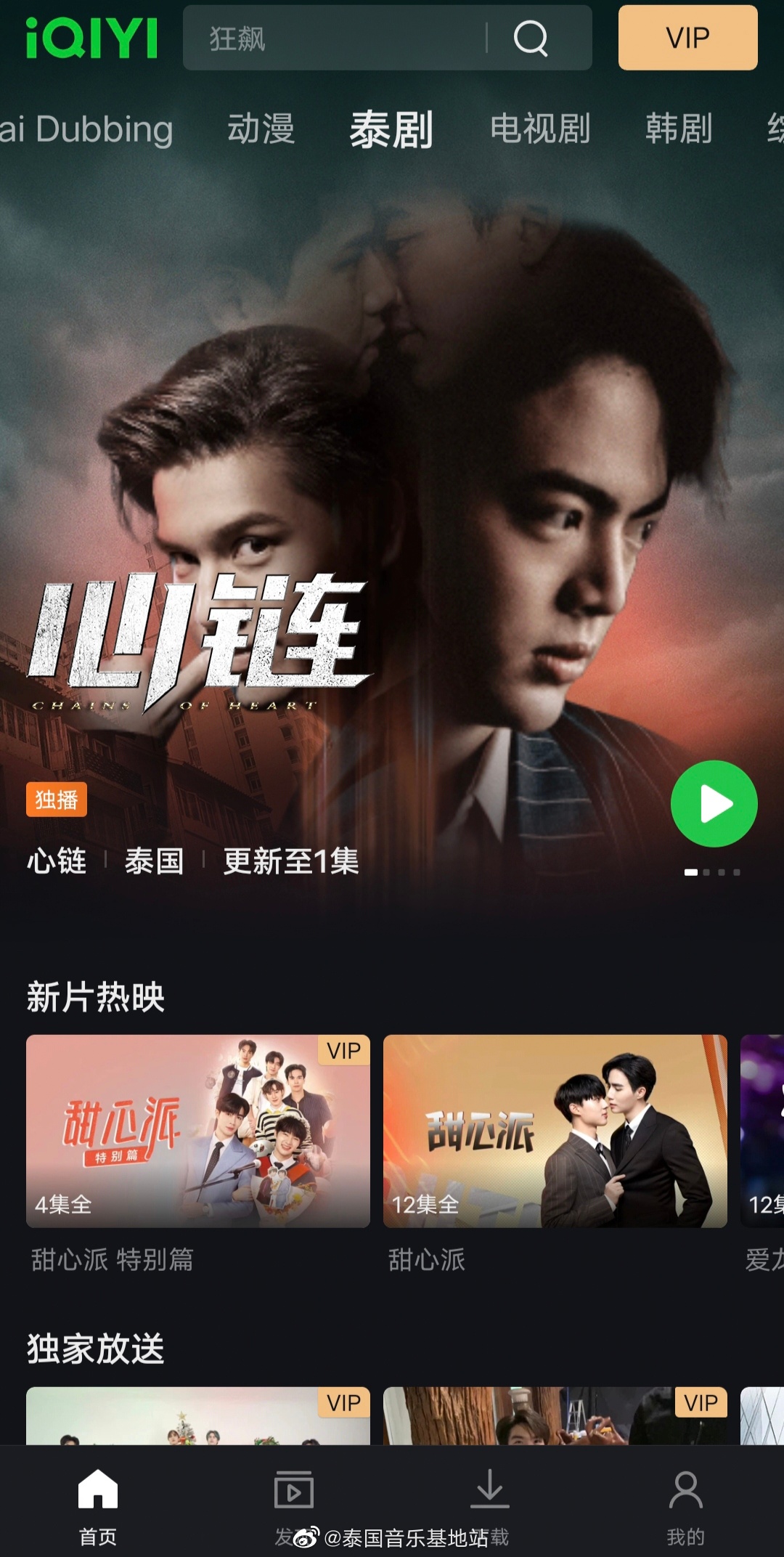Switch to the 电视剧 tab
Screen dimensions: 784x1557
[x=539, y=129]
